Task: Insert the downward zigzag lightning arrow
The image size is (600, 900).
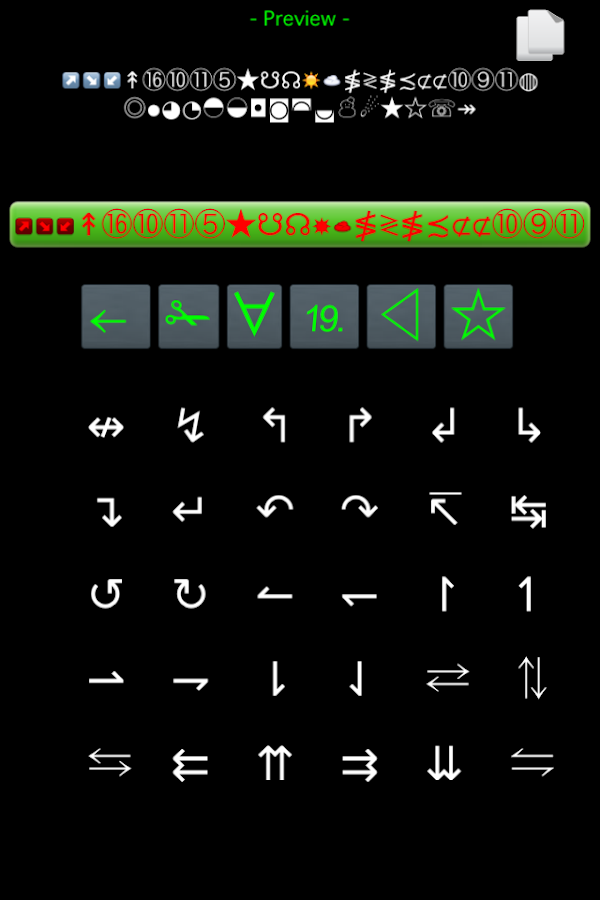Action: [x=190, y=427]
